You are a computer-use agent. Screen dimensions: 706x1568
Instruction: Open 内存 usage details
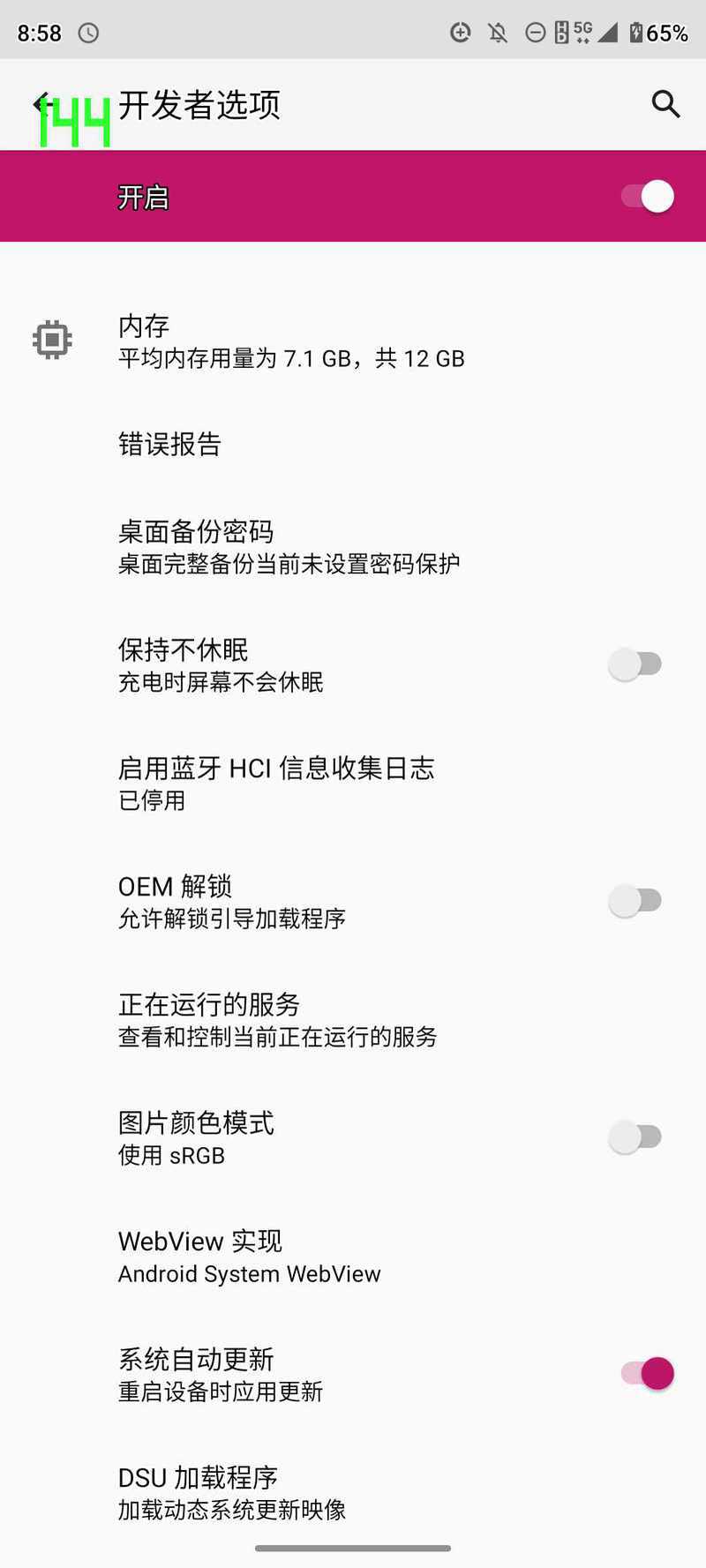coord(353,341)
